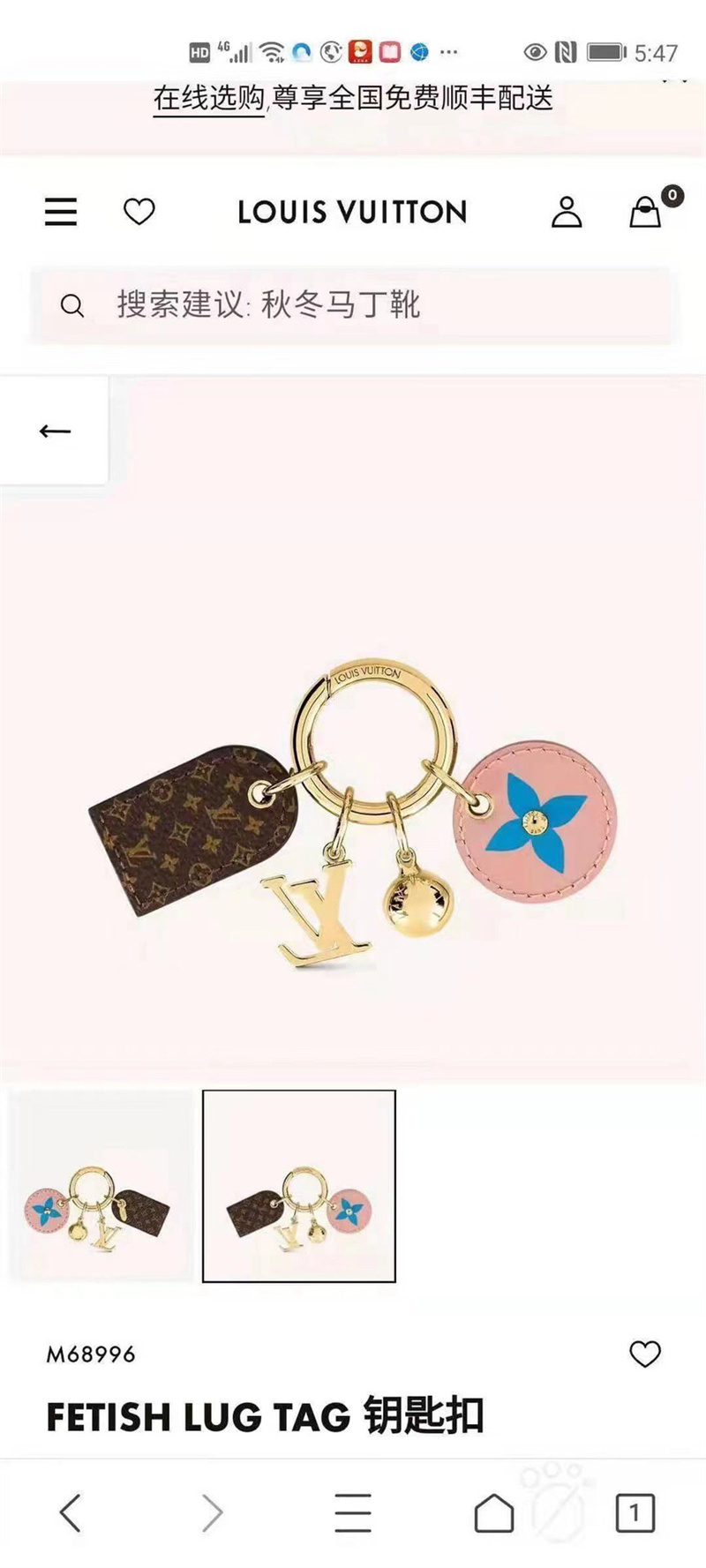Viewport: 706px width, 1568px height.
Task: Tap the back arrow on product image
Action: pyautogui.click(x=55, y=431)
